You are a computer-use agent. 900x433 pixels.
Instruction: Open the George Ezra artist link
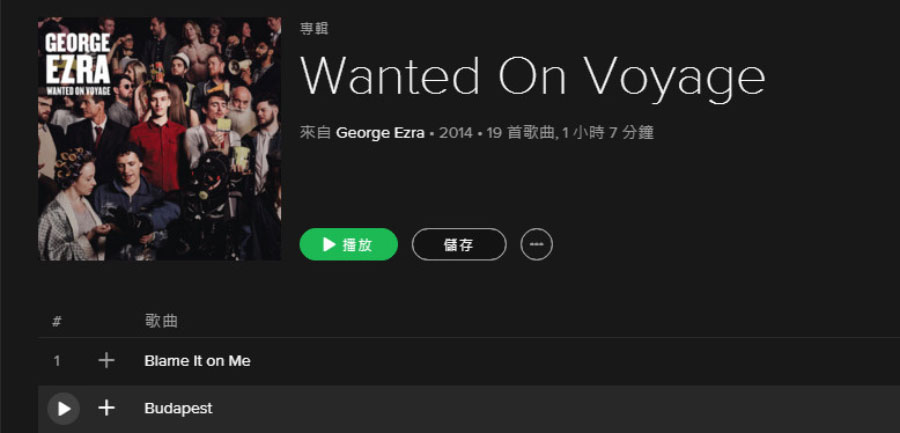380,132
